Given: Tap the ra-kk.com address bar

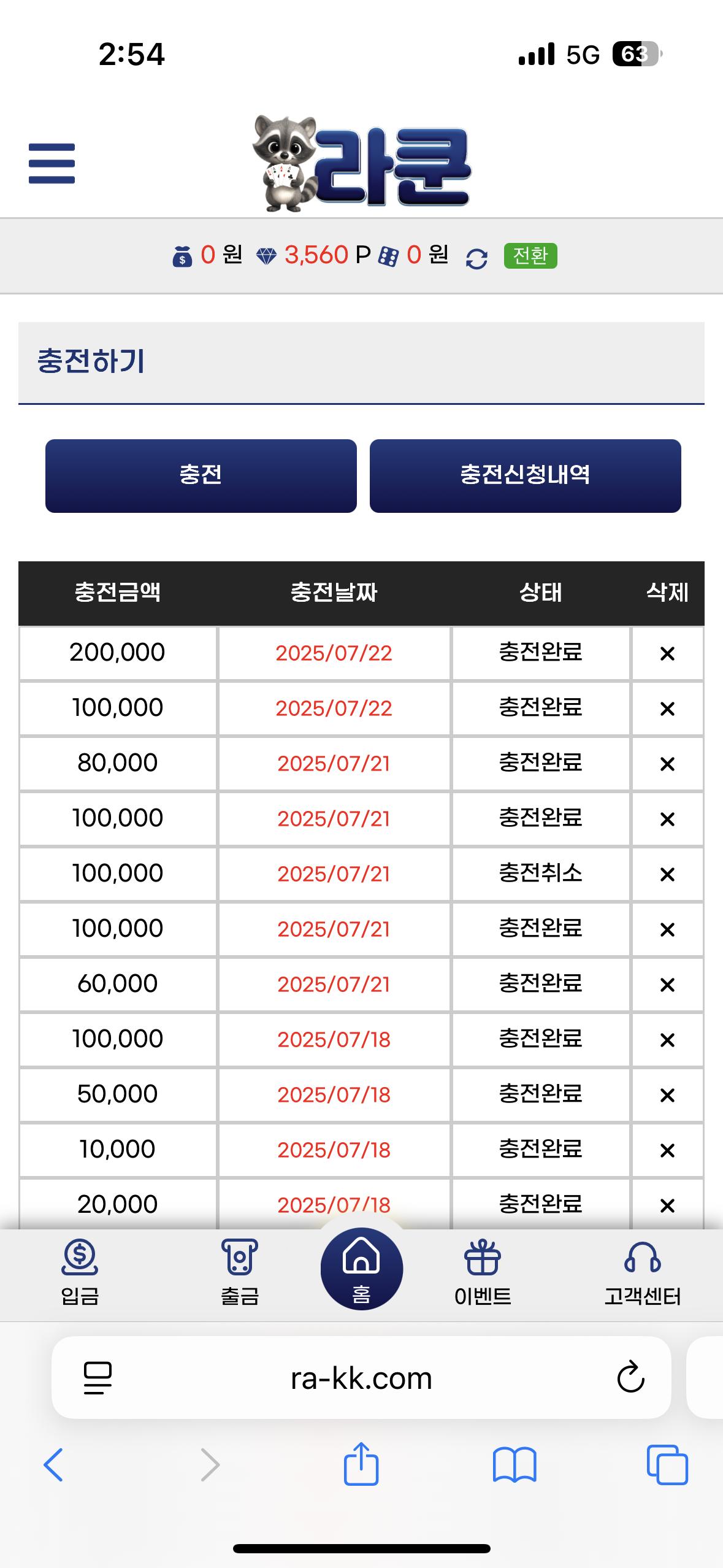Looking at the screenshot, I should [361, 1378].
